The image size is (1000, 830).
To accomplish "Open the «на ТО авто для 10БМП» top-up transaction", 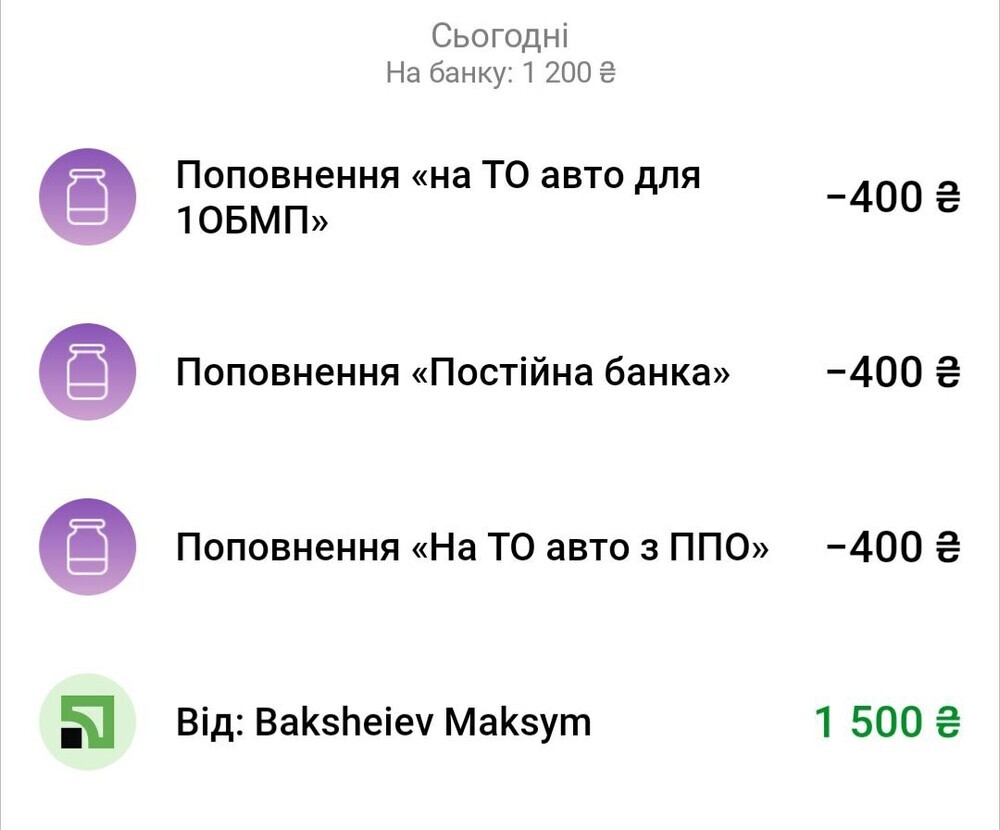I will point(438,197).
